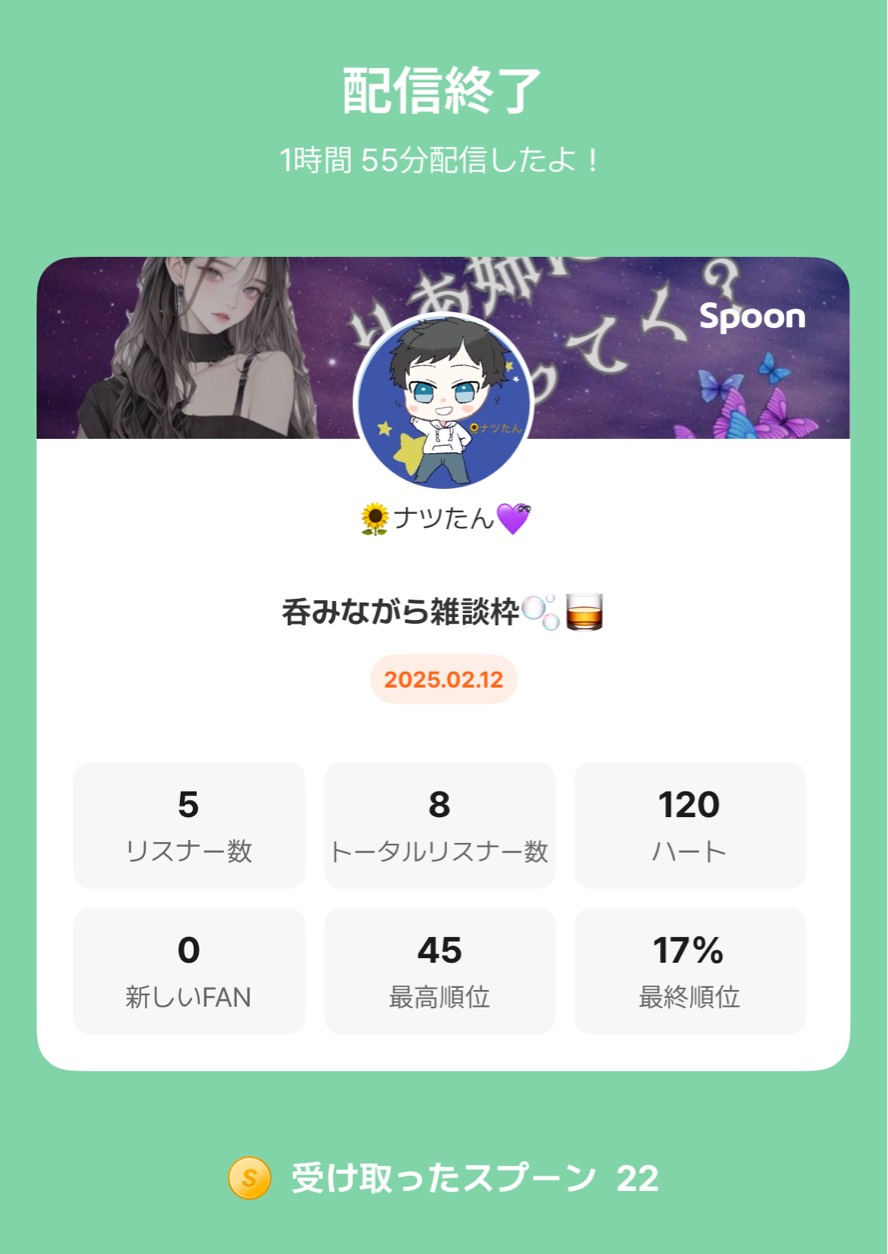Click the 新しいFAN stat showing 0
Screen dimensions: 888x1254
189,970
